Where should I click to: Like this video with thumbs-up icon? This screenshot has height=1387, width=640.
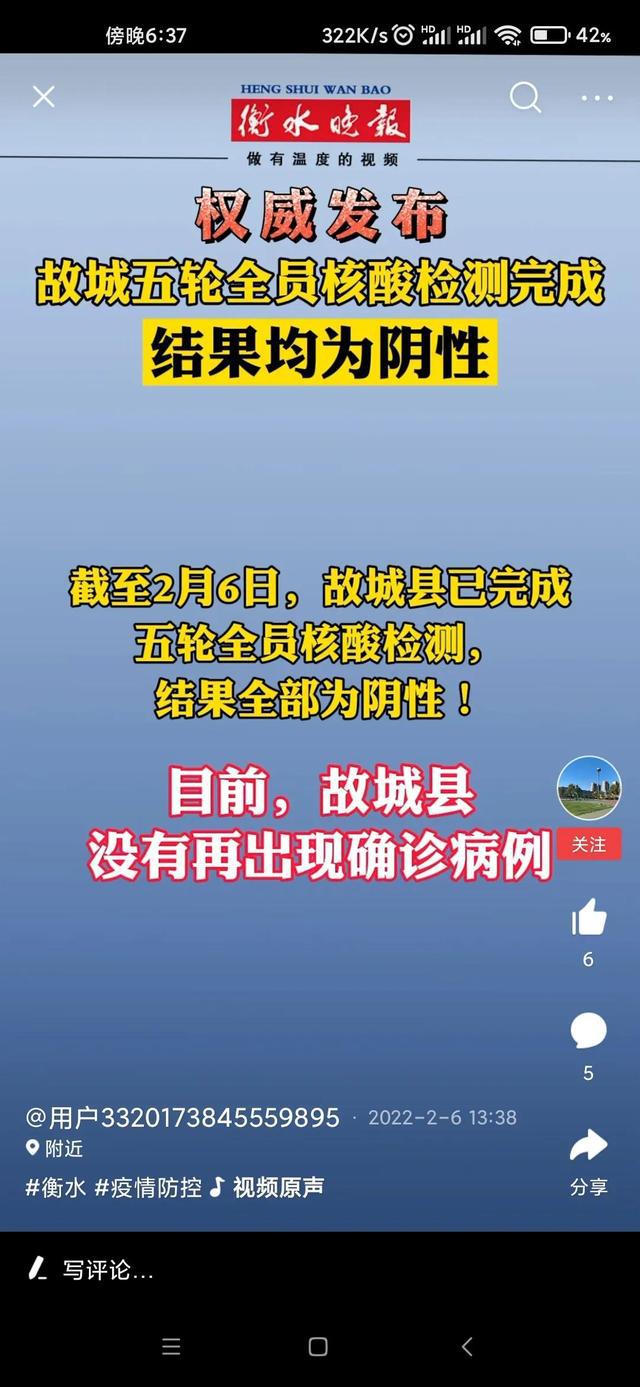(589, 917)
